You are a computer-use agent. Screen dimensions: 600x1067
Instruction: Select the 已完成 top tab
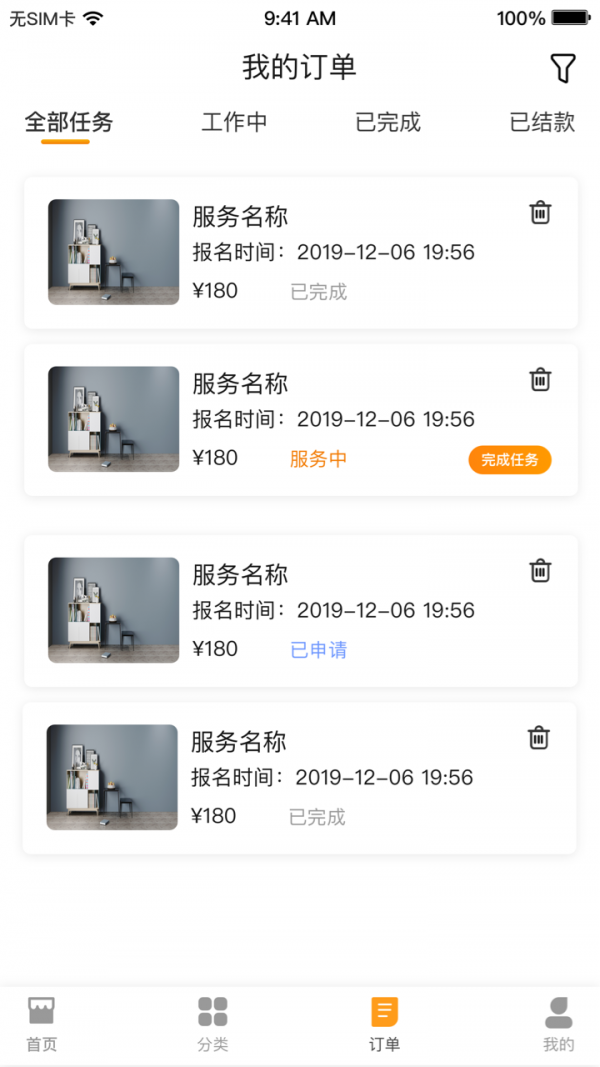coord(388,123)
